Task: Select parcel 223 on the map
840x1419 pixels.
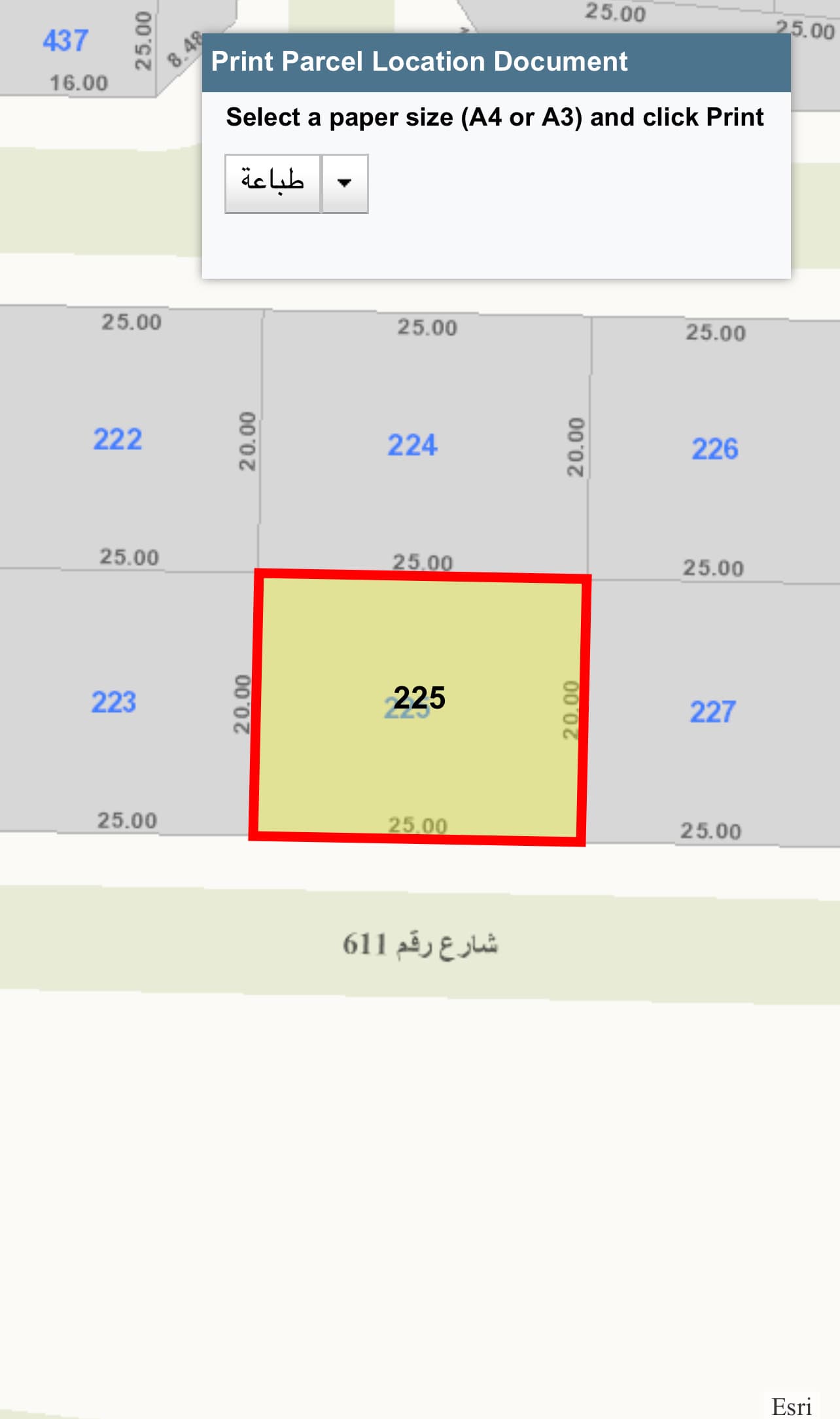Action: pyautogui.click(x=114, y=702)
